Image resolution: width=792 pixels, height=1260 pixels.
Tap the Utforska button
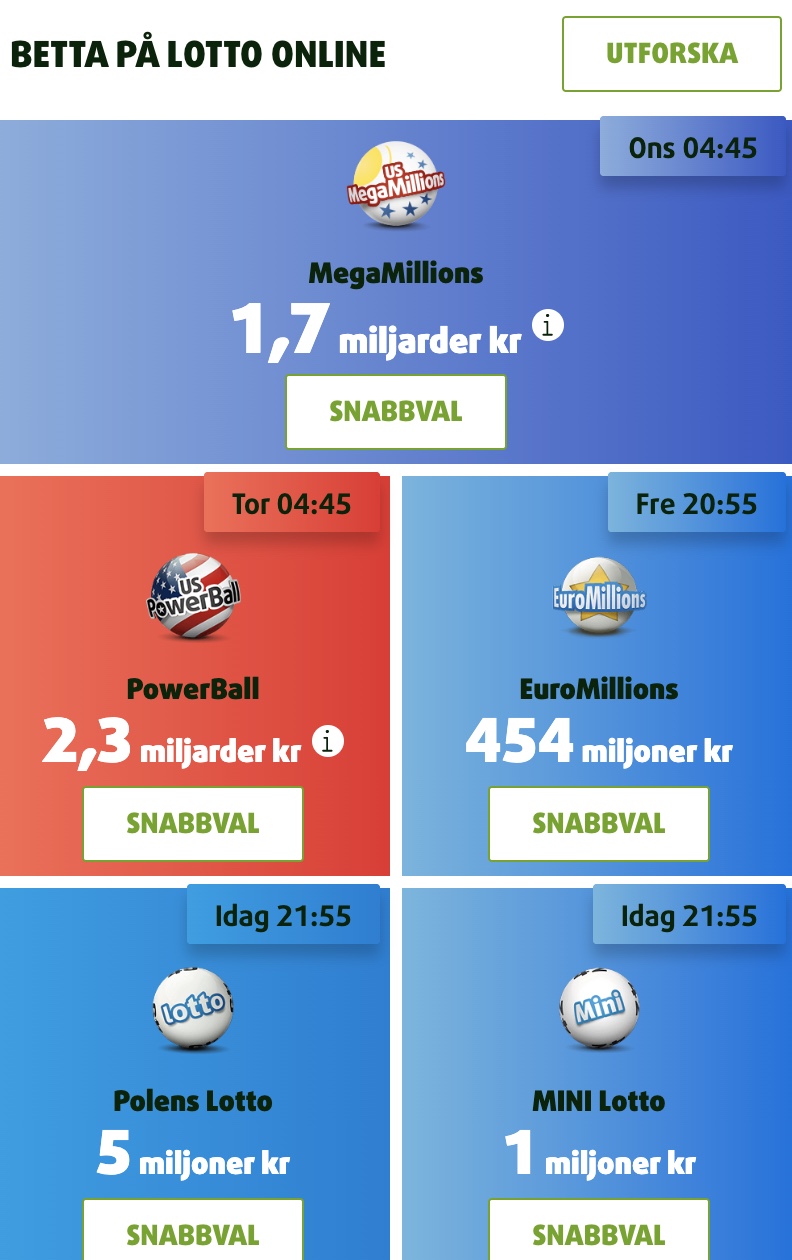tap(671, 54)
